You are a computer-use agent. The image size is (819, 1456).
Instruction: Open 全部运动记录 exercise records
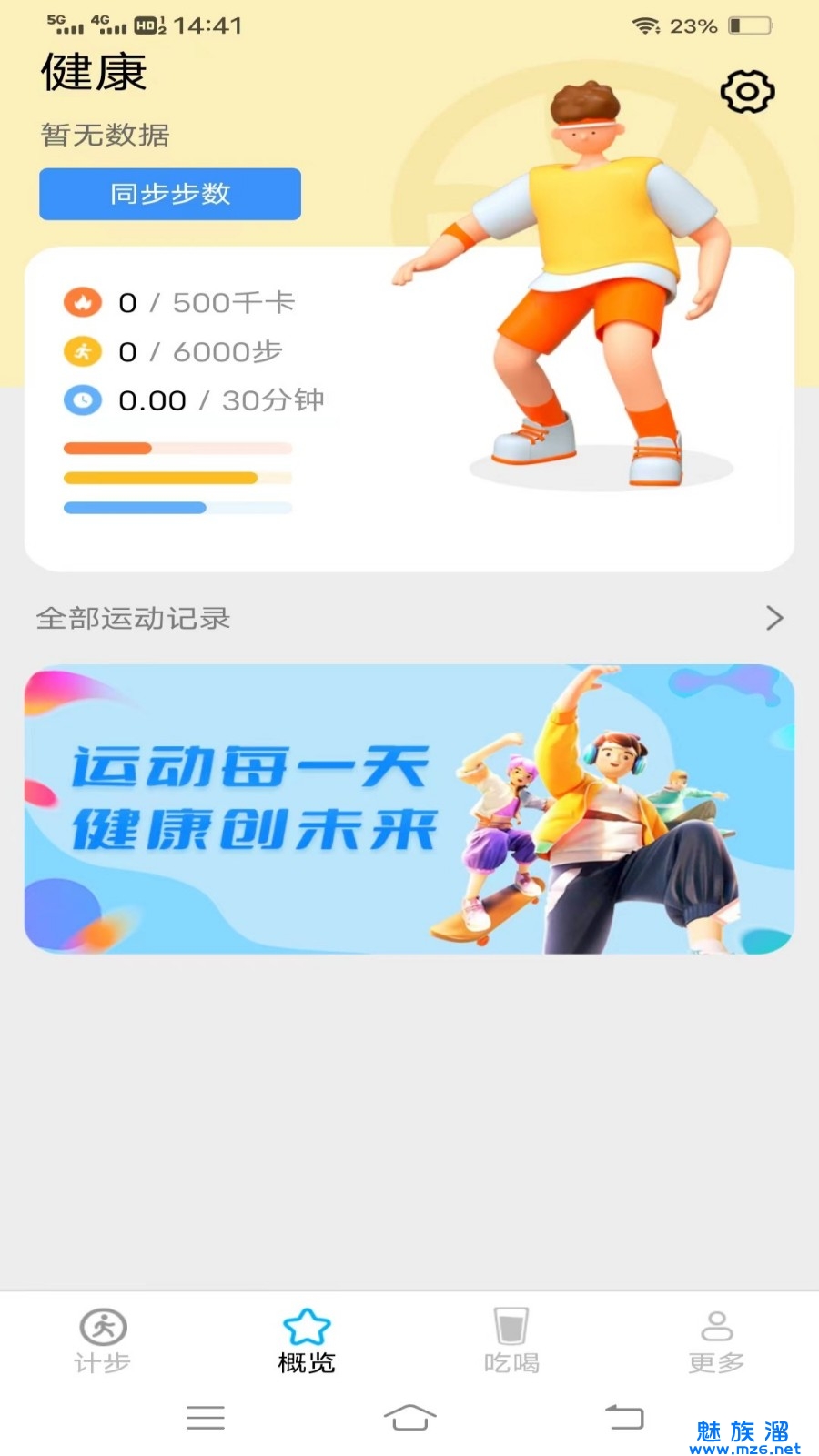pos(409,619)
